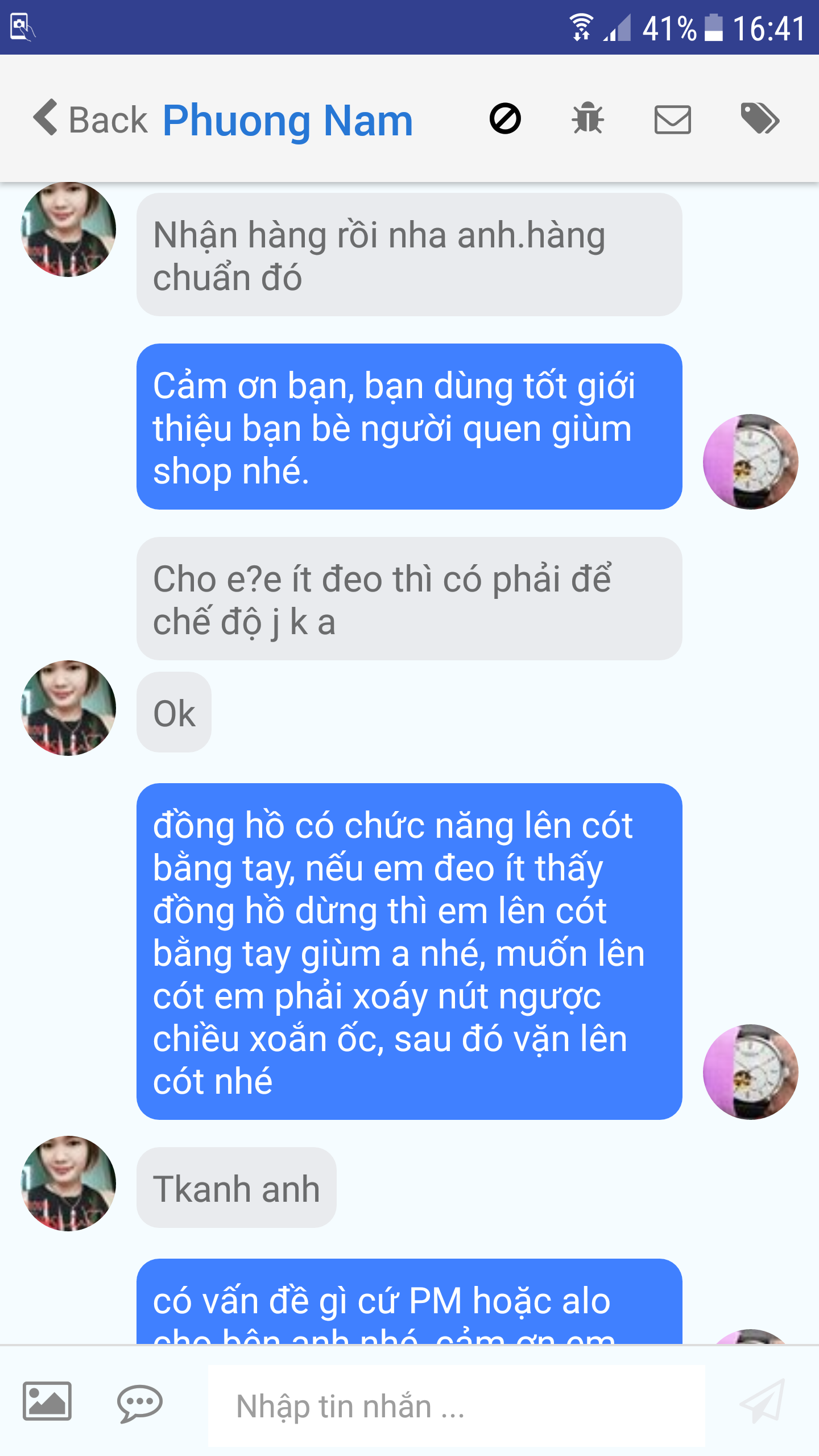The image size is (819, 1456).
Task: Open the tags icon
Action: pos(759,119)
